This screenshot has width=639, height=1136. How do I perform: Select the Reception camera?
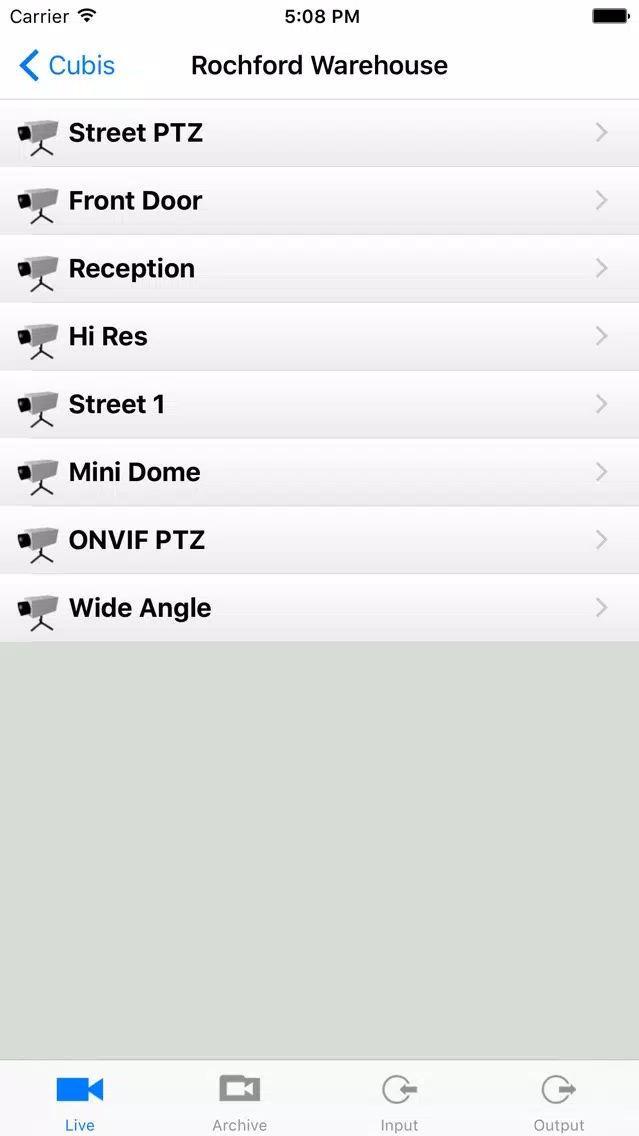click(320, 269)
